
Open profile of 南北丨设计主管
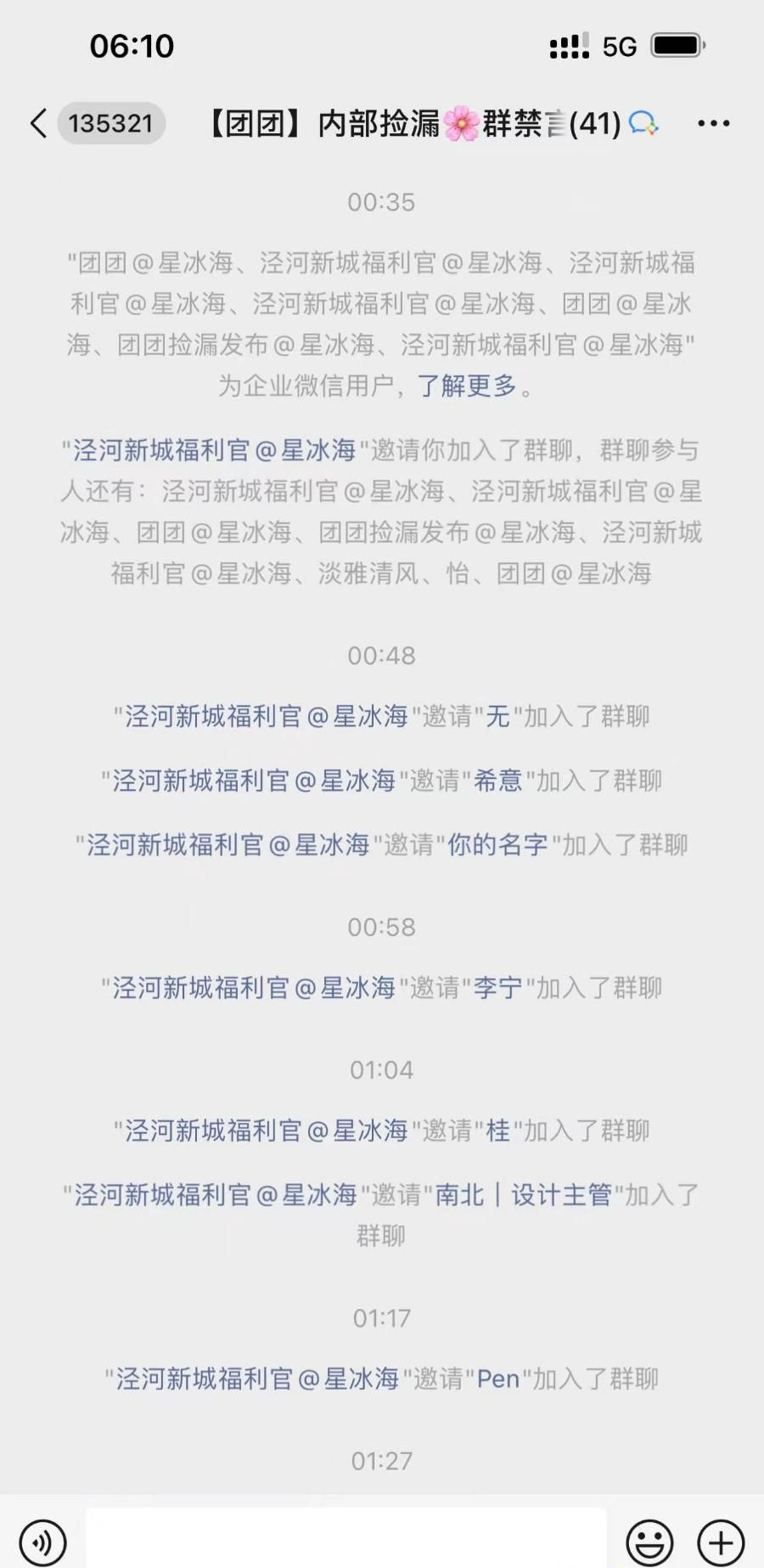(x=523, y=1195)
